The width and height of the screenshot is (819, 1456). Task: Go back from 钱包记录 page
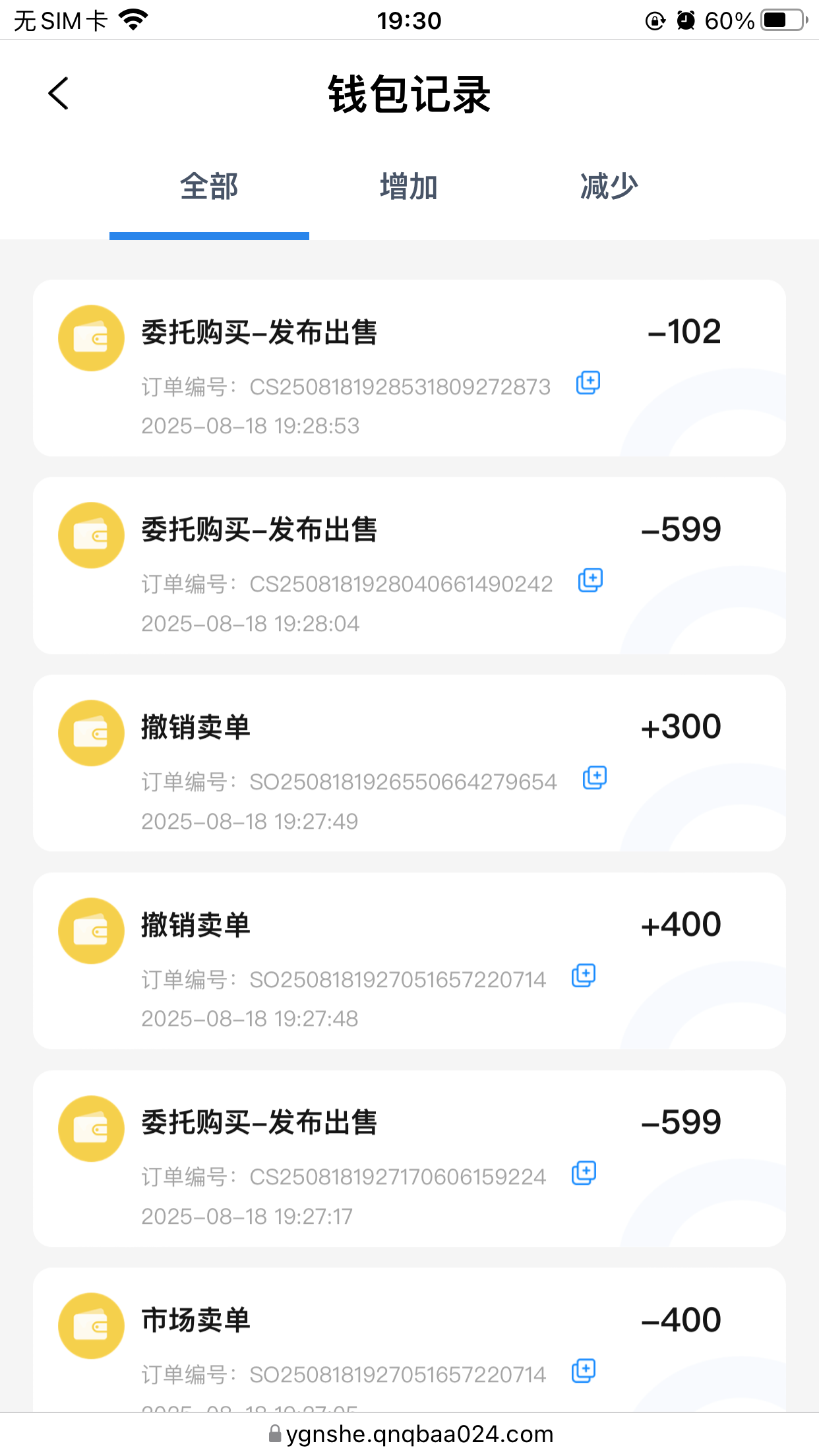59,94
